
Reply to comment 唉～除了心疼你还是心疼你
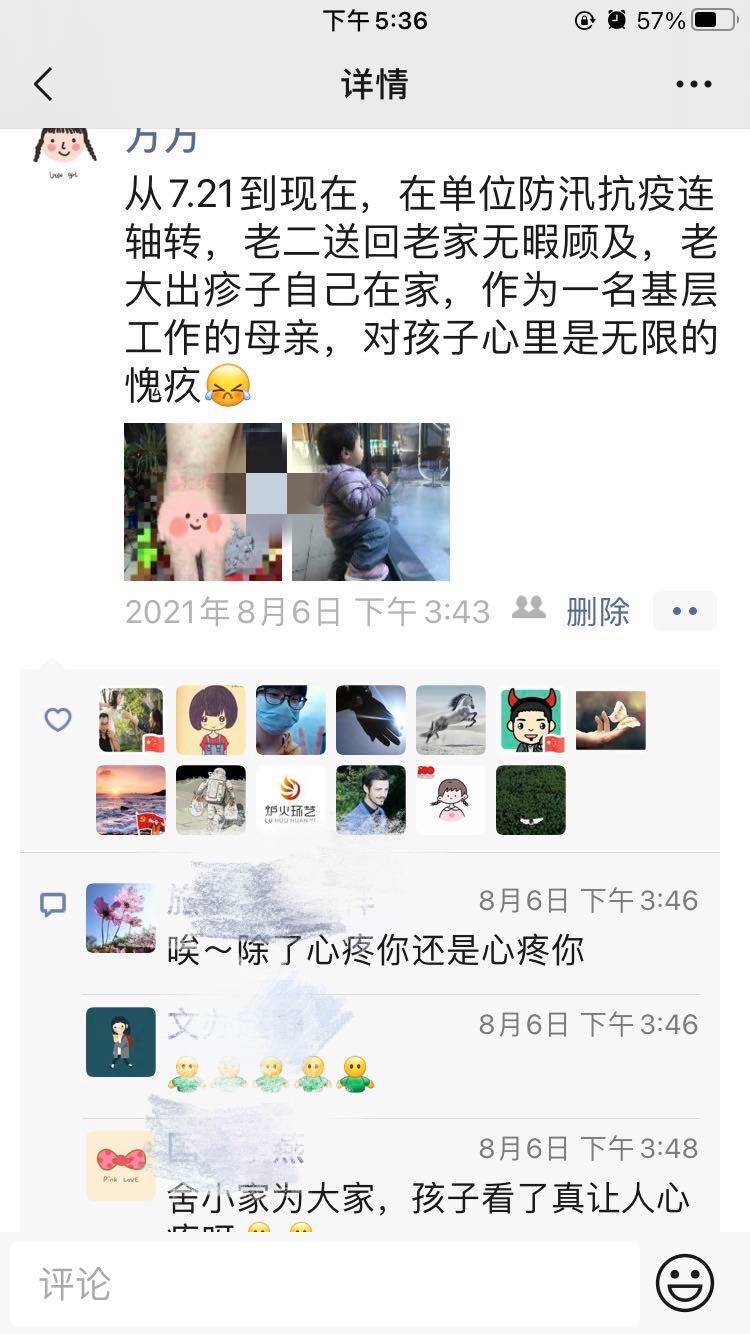pyautogui.click(x=376, y=950)
